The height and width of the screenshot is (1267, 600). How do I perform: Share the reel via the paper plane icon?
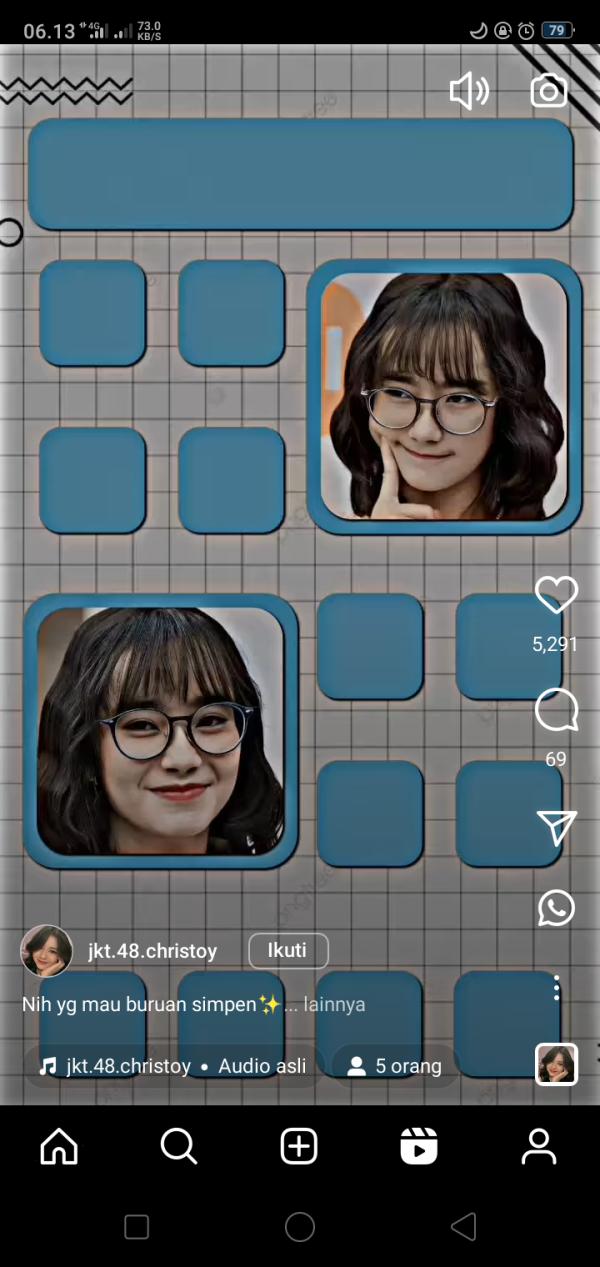point(556,827)
